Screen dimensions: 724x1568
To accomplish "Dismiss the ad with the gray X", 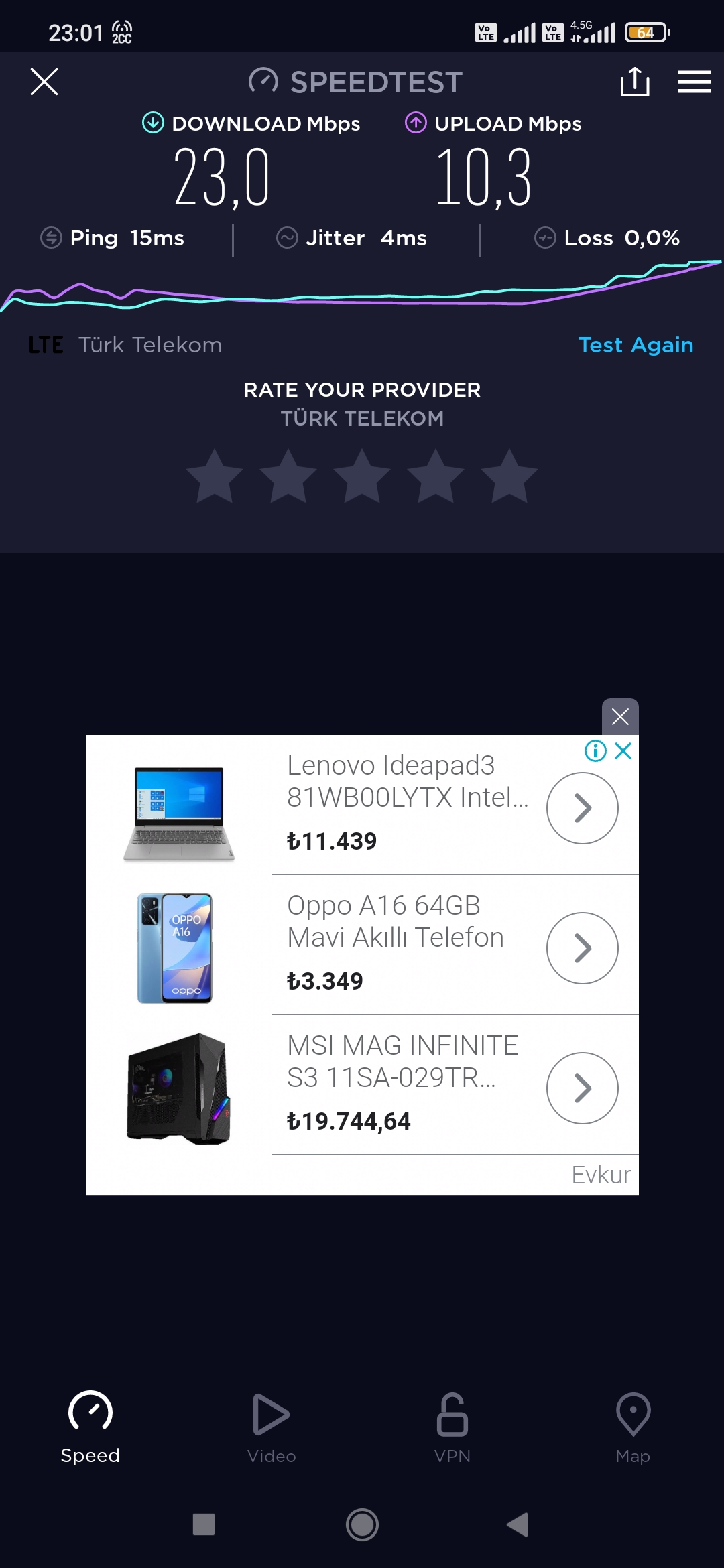I will (620, 716).
